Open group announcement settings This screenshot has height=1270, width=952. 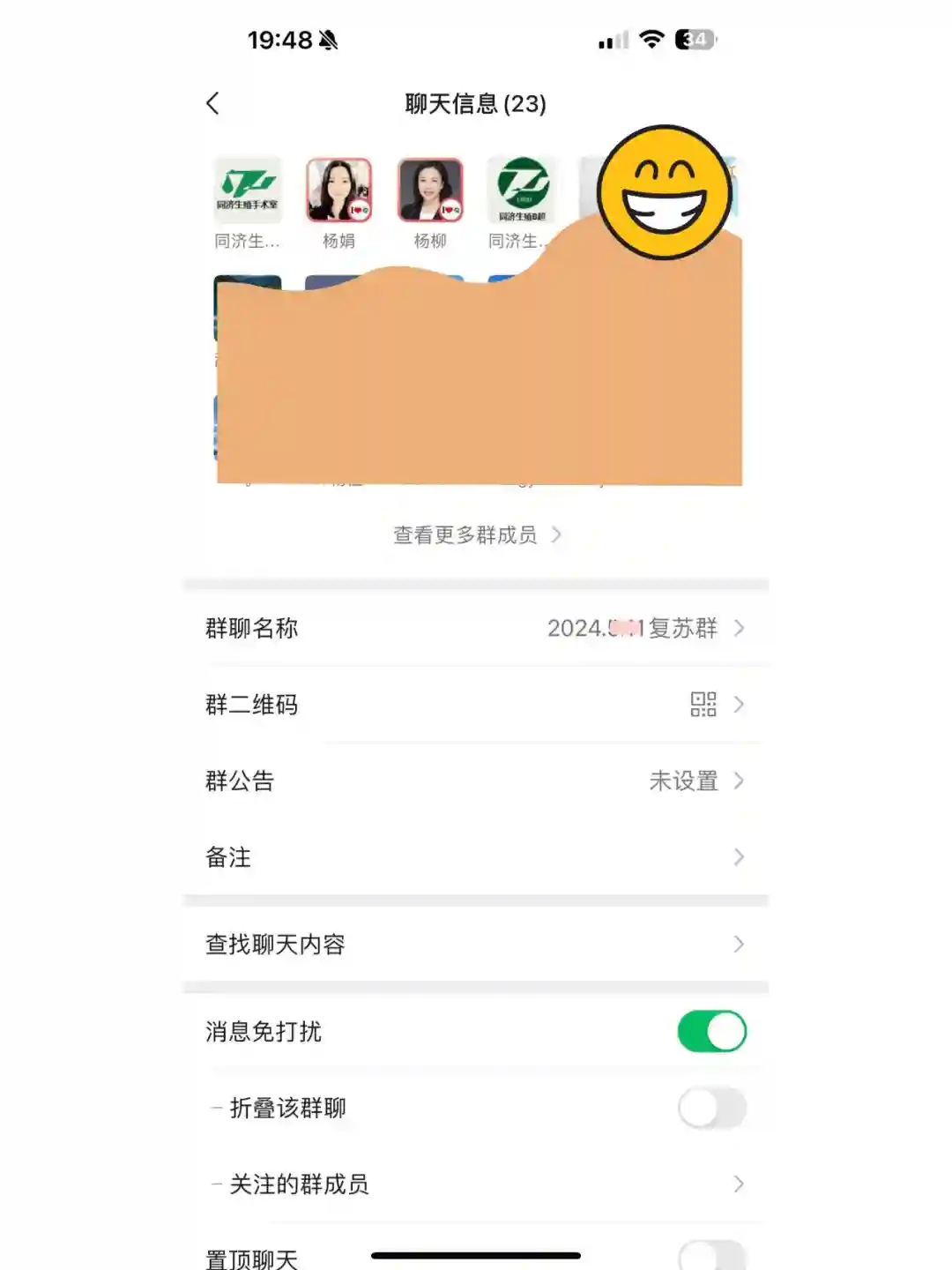(476, 781)
